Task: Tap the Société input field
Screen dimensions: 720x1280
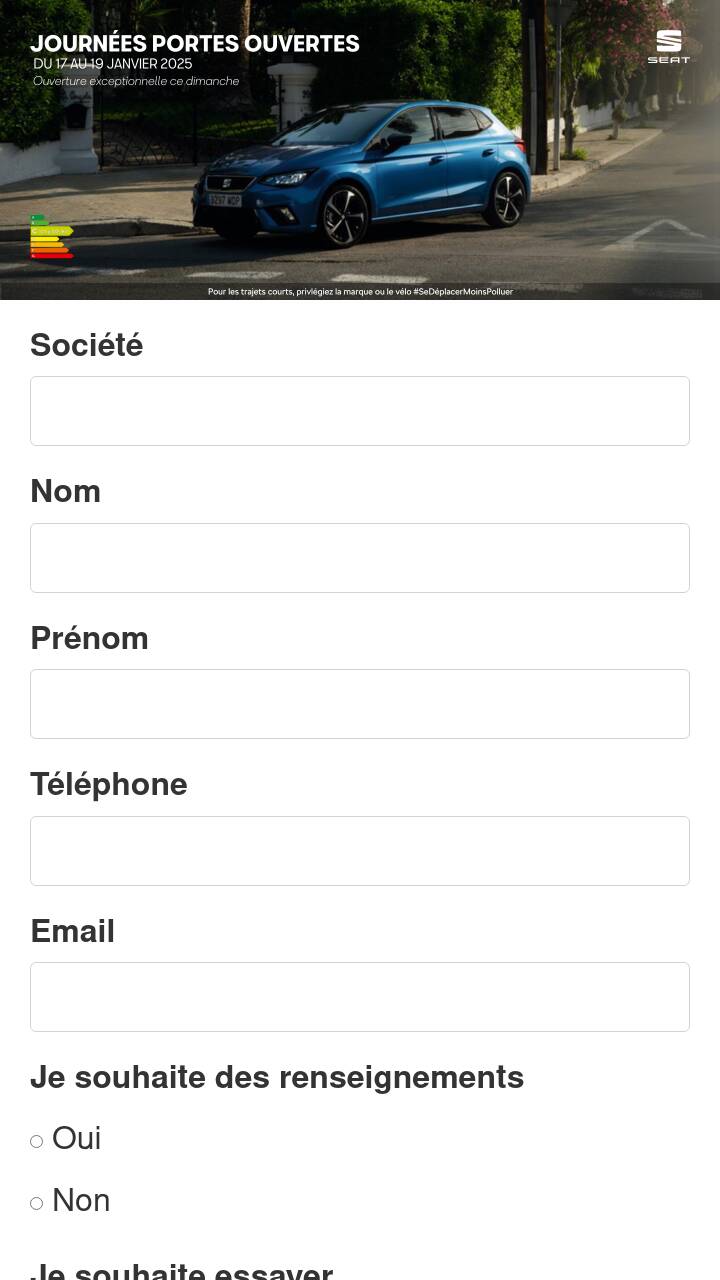Action: click(360, 411)
